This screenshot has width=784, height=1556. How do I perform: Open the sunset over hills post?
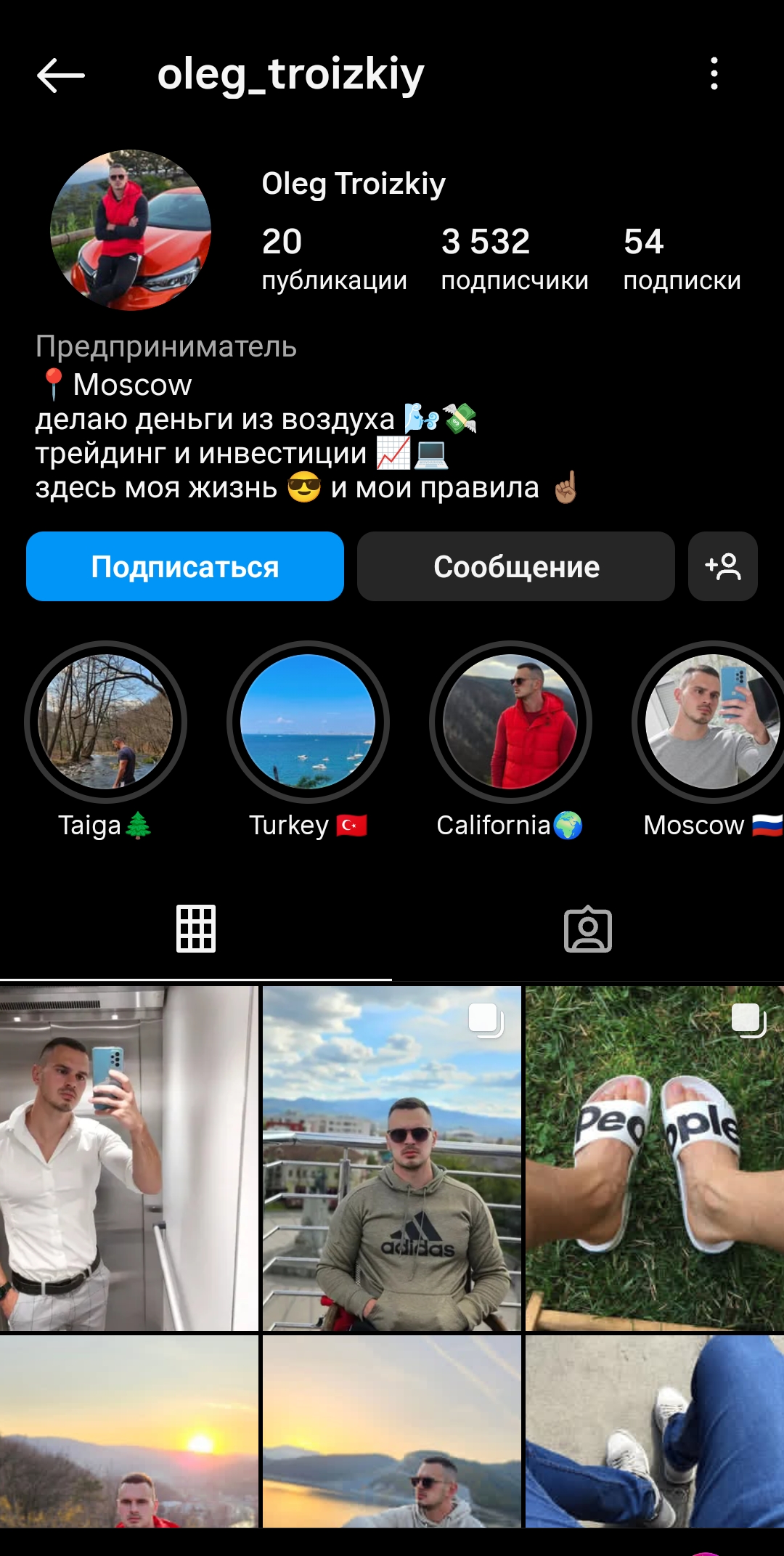pyautogui.click(x=129, y=1430)
